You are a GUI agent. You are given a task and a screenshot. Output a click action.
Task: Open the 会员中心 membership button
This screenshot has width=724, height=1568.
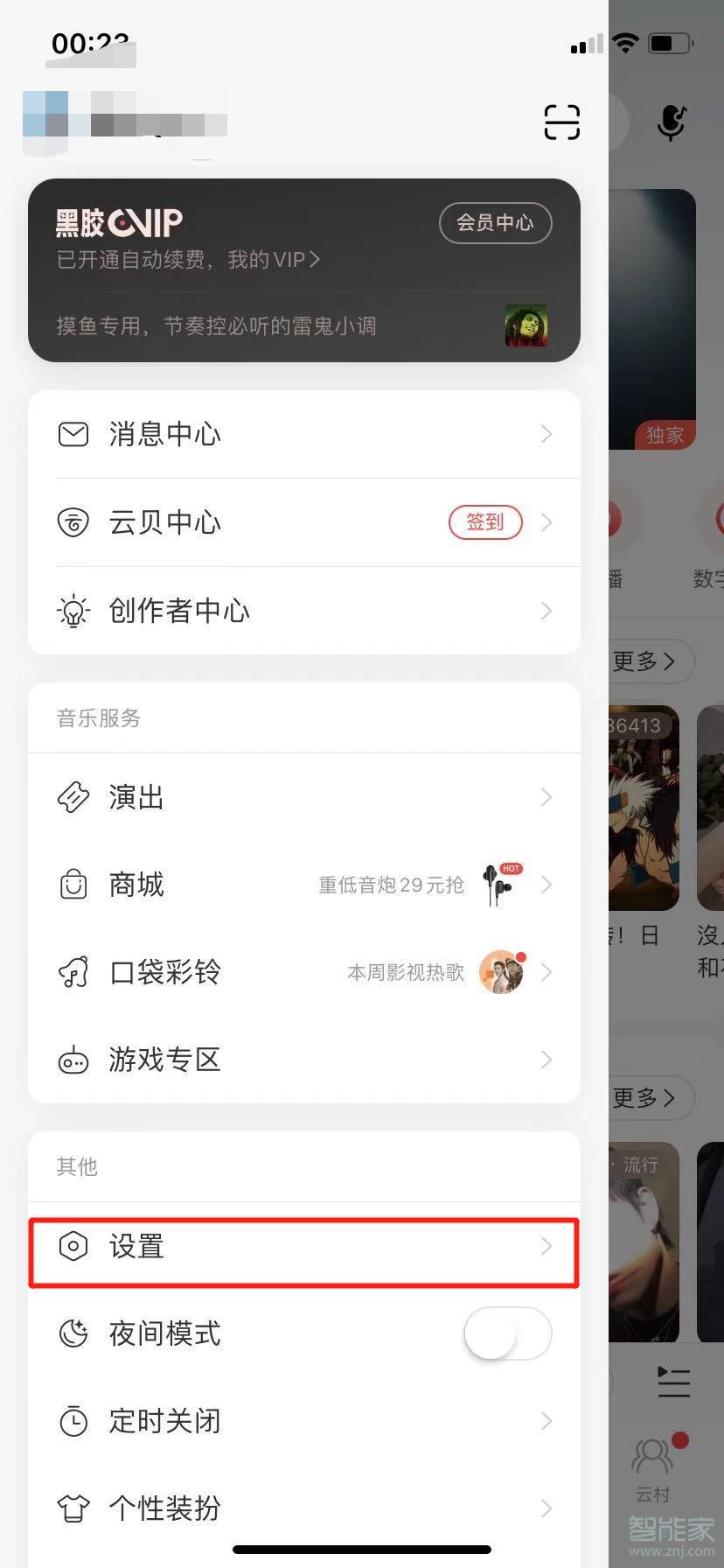pos(495,223)
